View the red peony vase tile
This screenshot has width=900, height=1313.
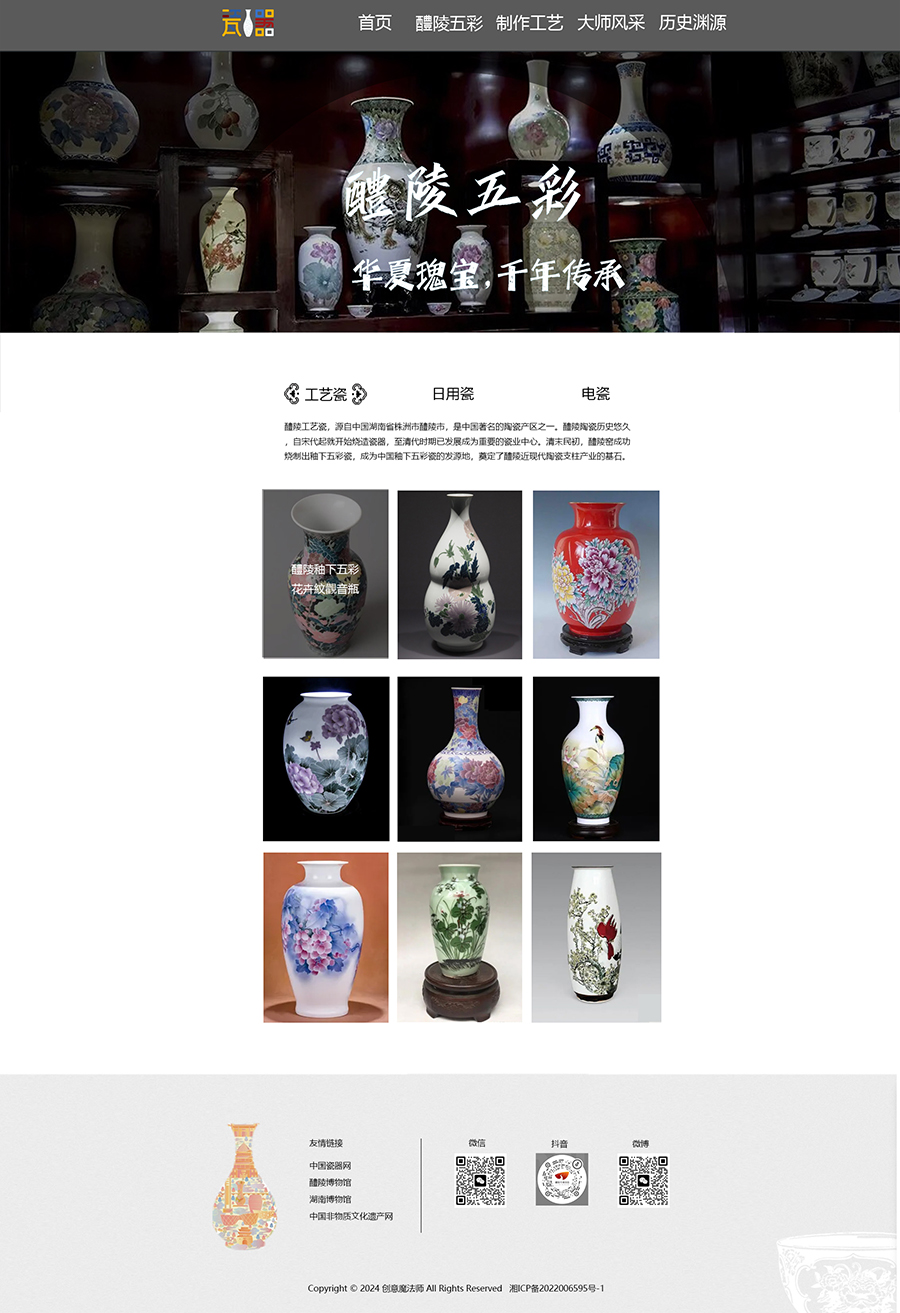pos(596,574)
